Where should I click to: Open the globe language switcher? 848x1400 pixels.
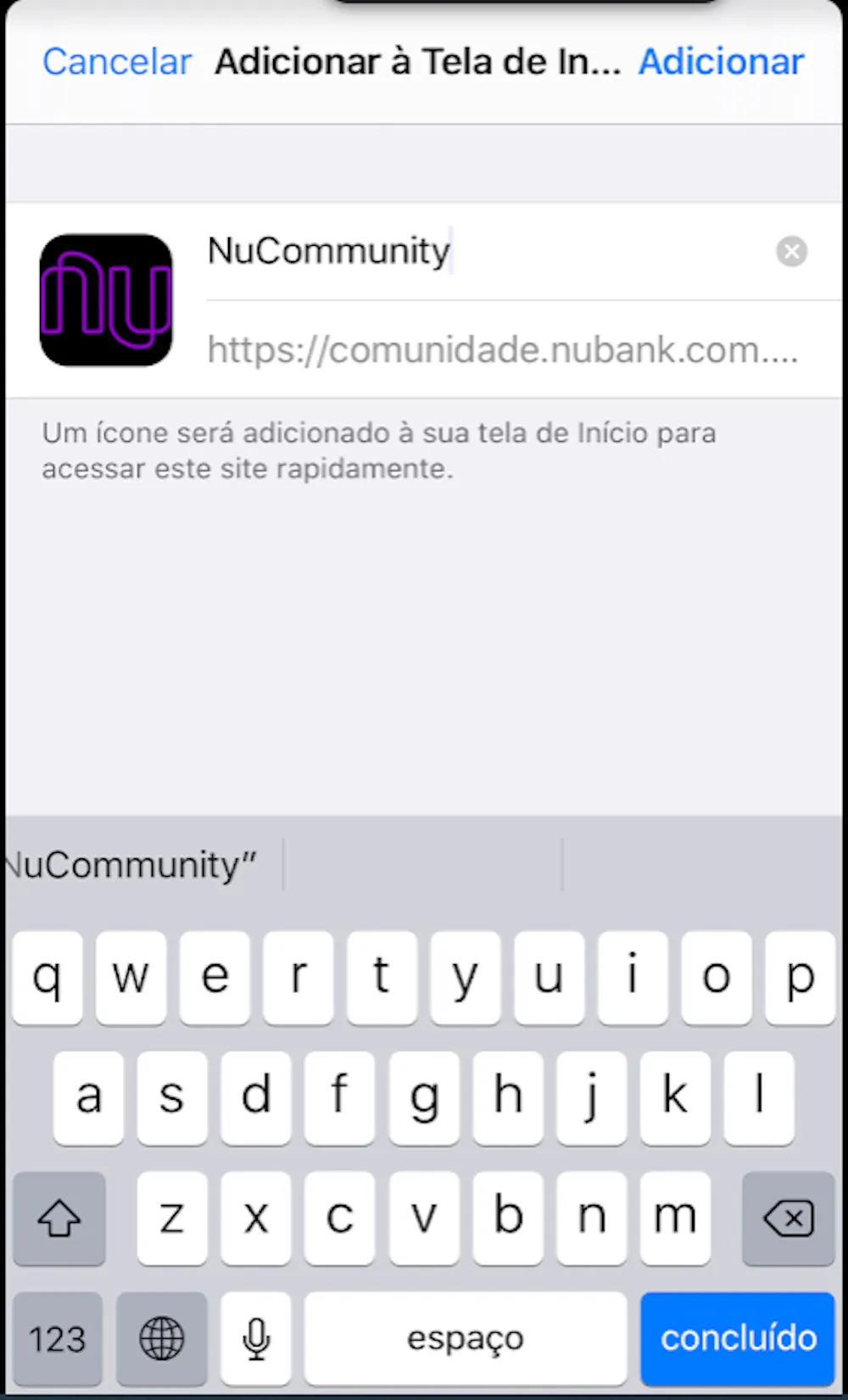[161, 1338]
